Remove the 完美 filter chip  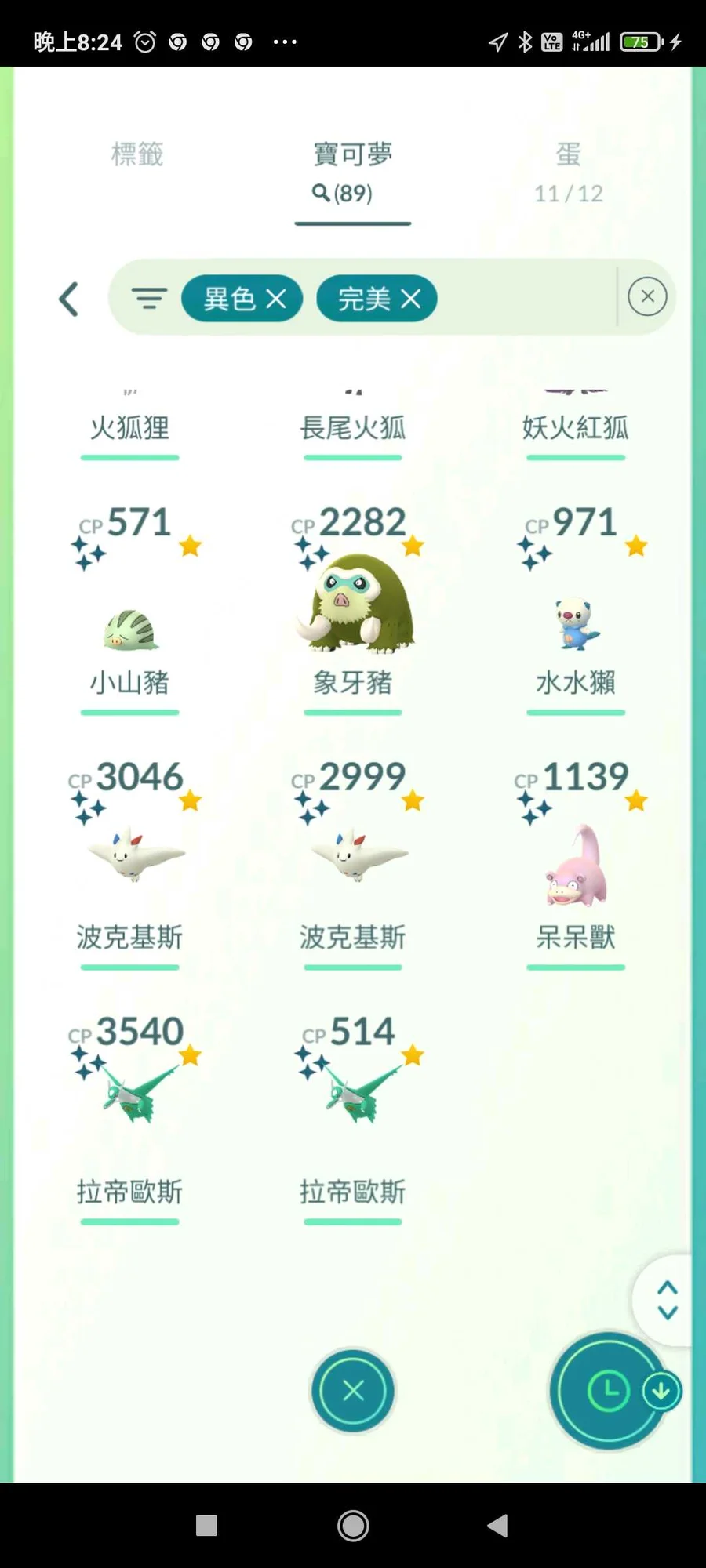coord(411,299)
